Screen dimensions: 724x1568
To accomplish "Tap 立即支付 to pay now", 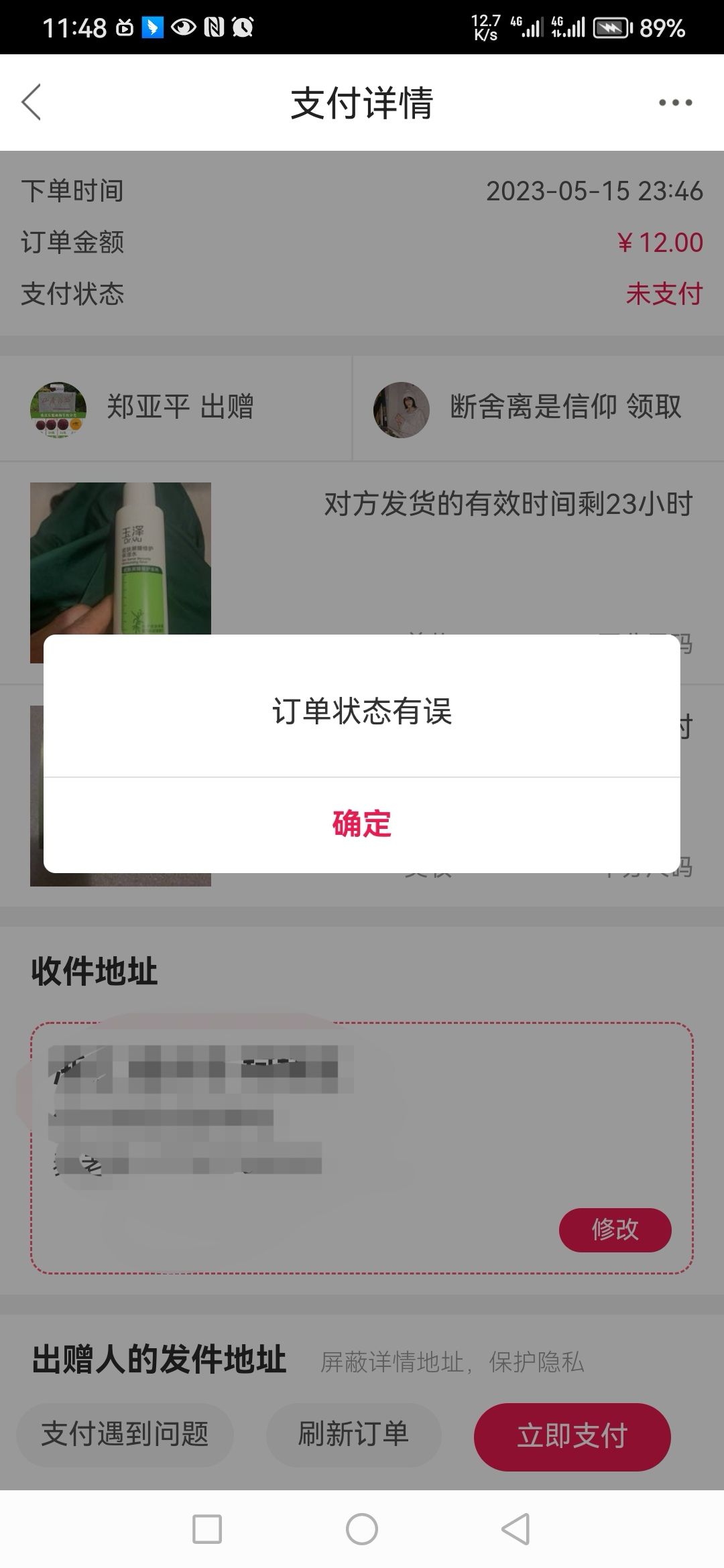I will (x=572, y=1437).
